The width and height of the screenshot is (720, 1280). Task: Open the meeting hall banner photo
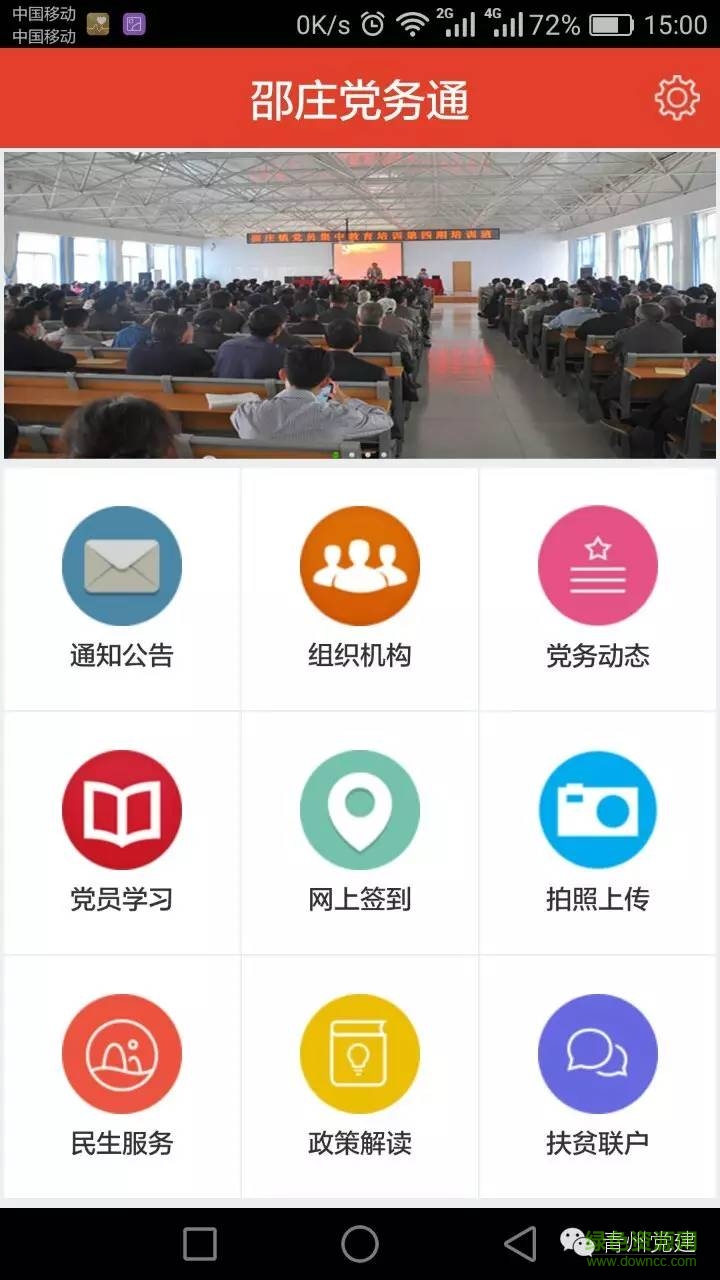tap(360, 305)
